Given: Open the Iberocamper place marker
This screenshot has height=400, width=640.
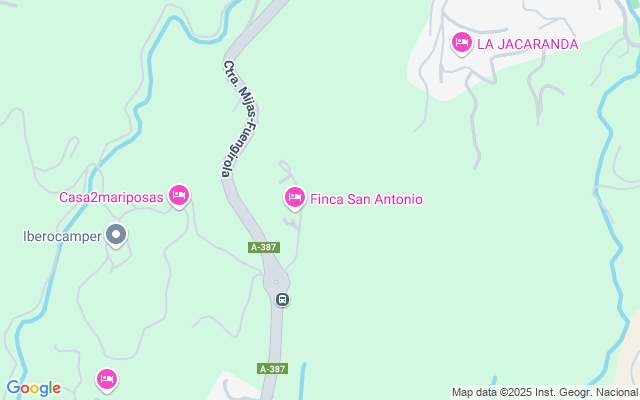Looking at the screenshot, I should (x=117, y=237).
